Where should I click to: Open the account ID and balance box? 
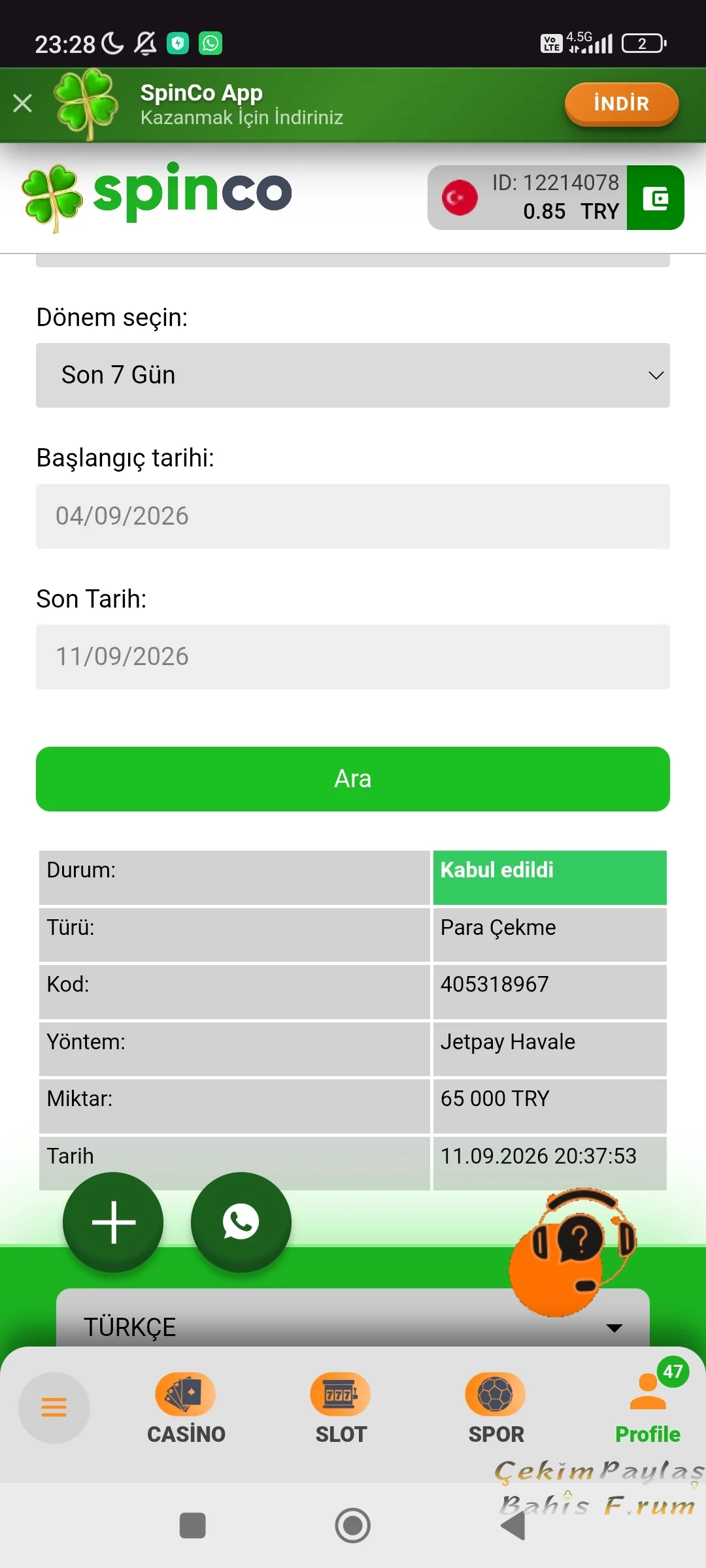528,198
